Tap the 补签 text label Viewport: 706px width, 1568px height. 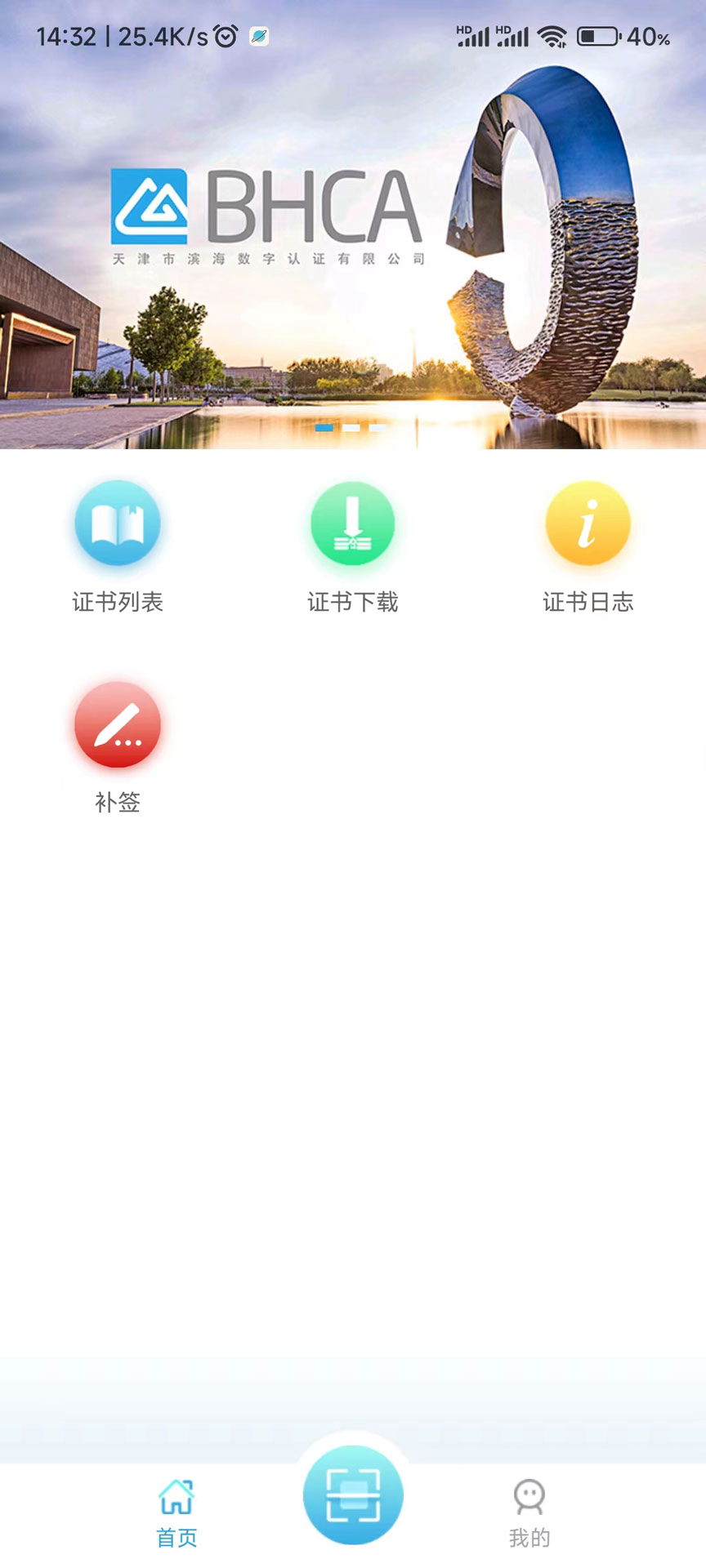tap(118, 803)
